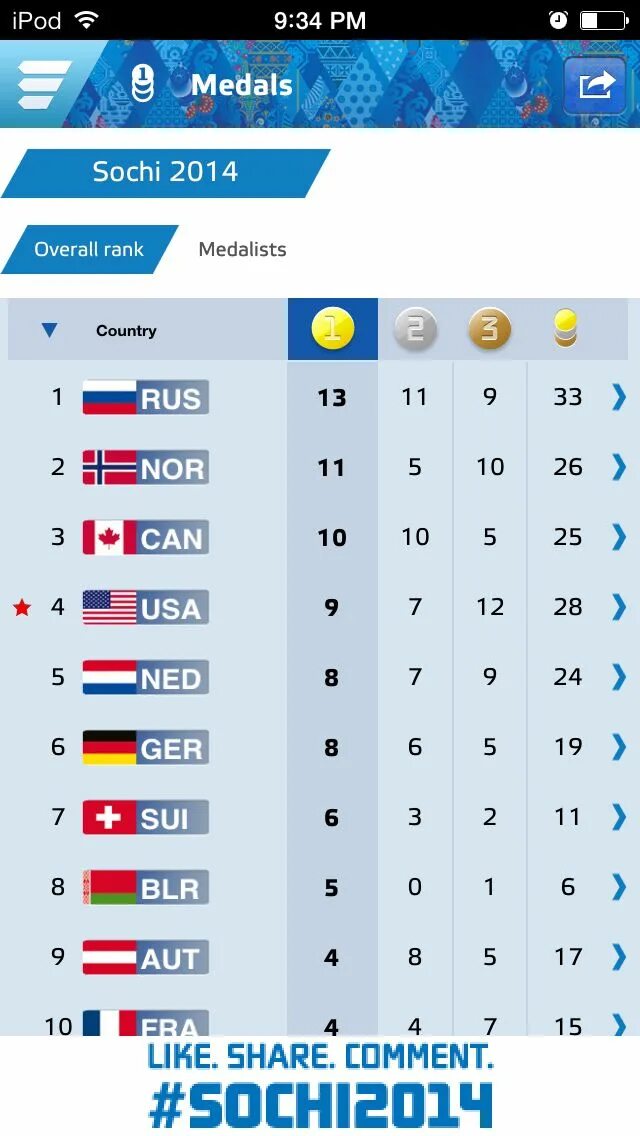Switch to the Overall rank tab
This screenshot has width=640, height=1136.
(89, 249)
